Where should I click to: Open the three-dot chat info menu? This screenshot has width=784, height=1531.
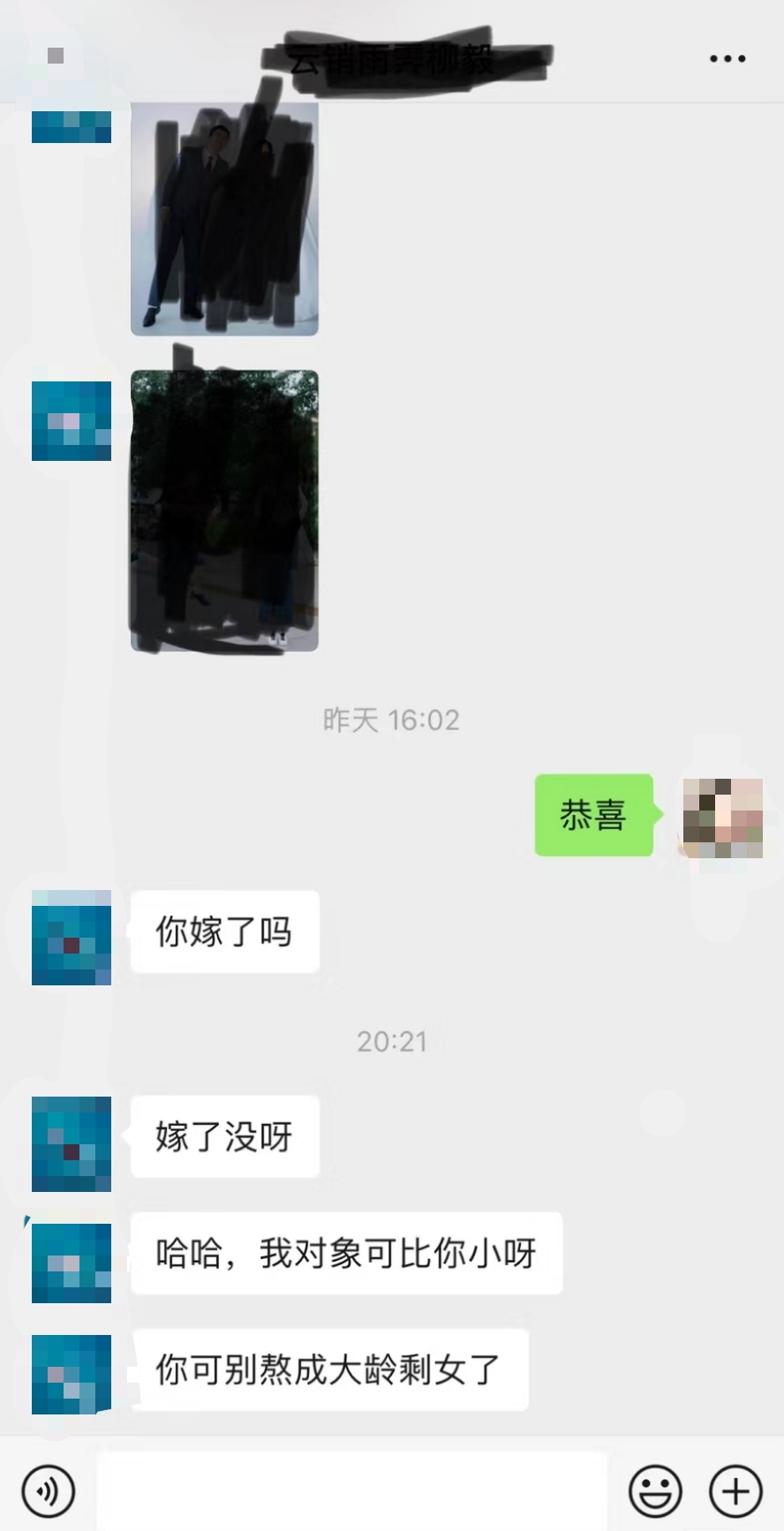coord(727,59)
